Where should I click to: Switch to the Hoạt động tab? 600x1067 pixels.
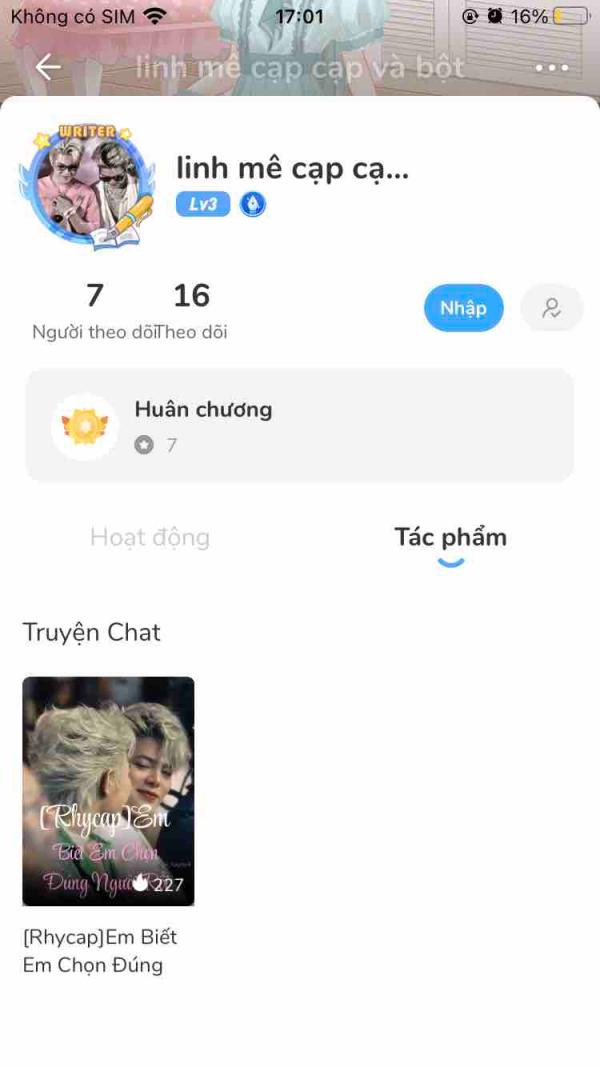tap(150, 537)
